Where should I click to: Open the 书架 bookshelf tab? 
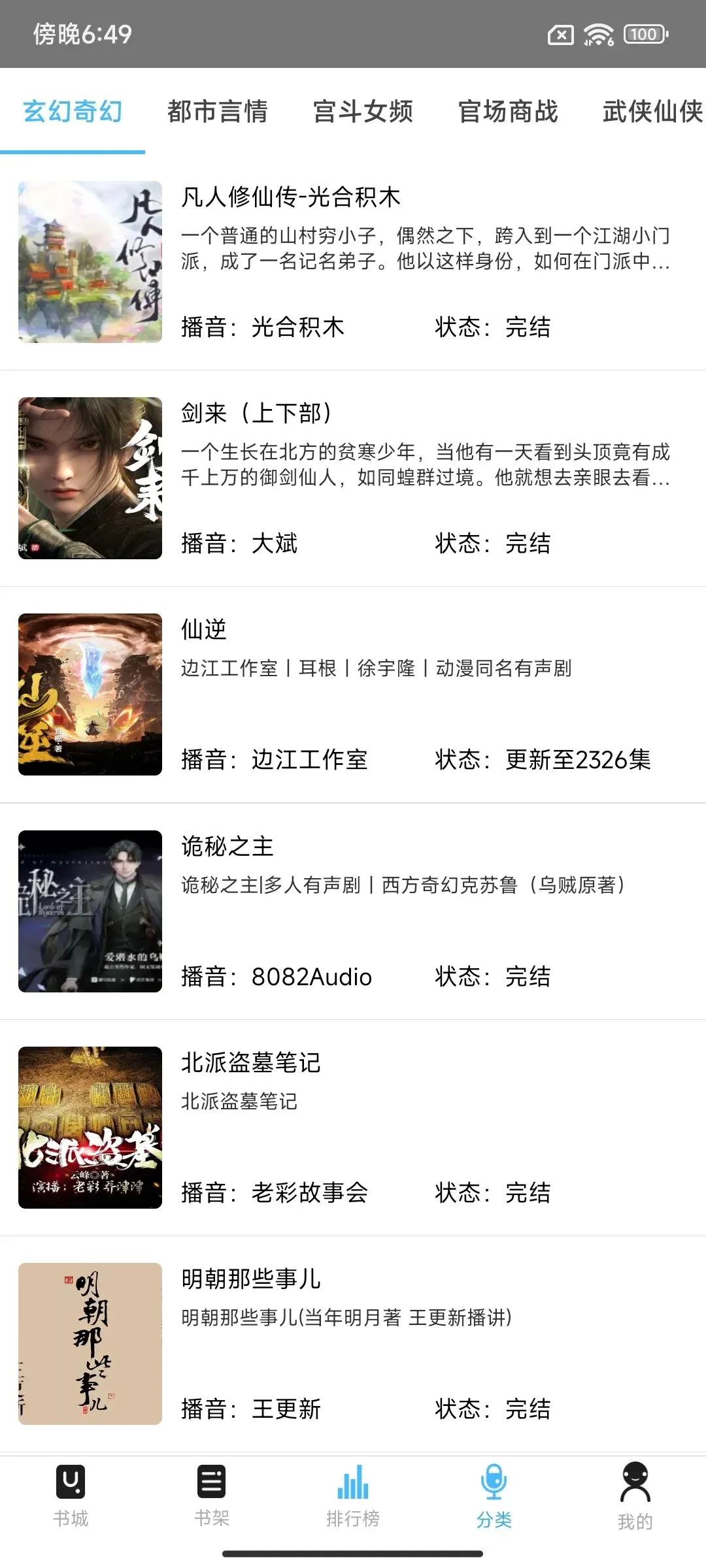212,1495
